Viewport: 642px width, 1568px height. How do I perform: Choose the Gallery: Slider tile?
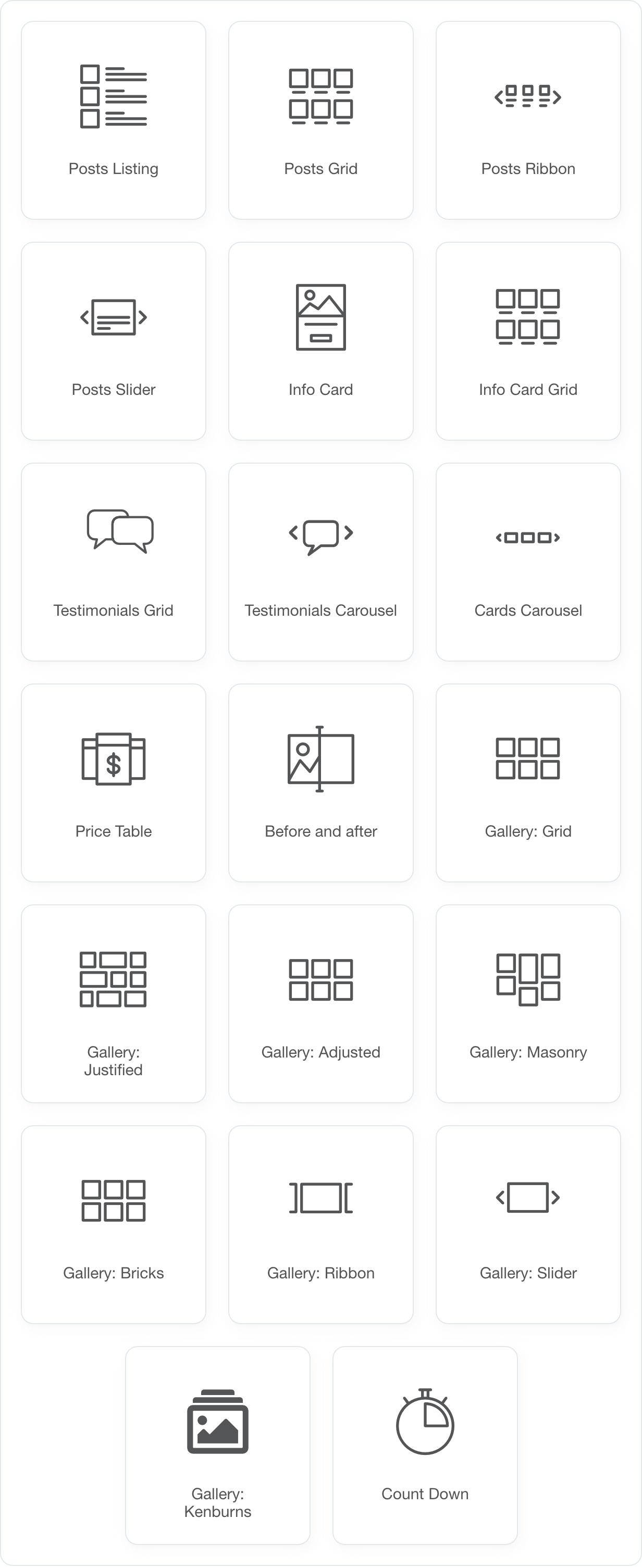(x=527, y=1224)
